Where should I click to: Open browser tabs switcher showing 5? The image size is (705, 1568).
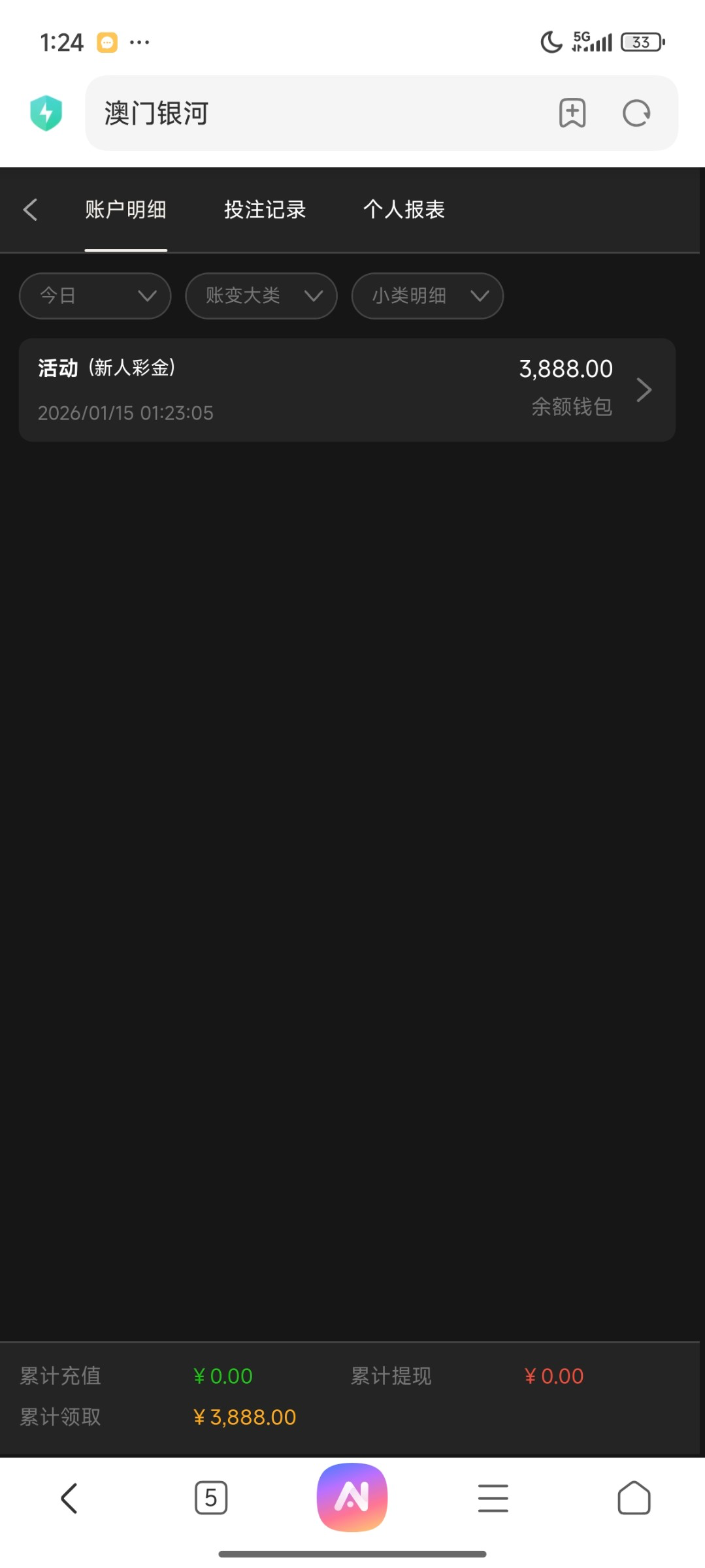(x=211, y=1497)
